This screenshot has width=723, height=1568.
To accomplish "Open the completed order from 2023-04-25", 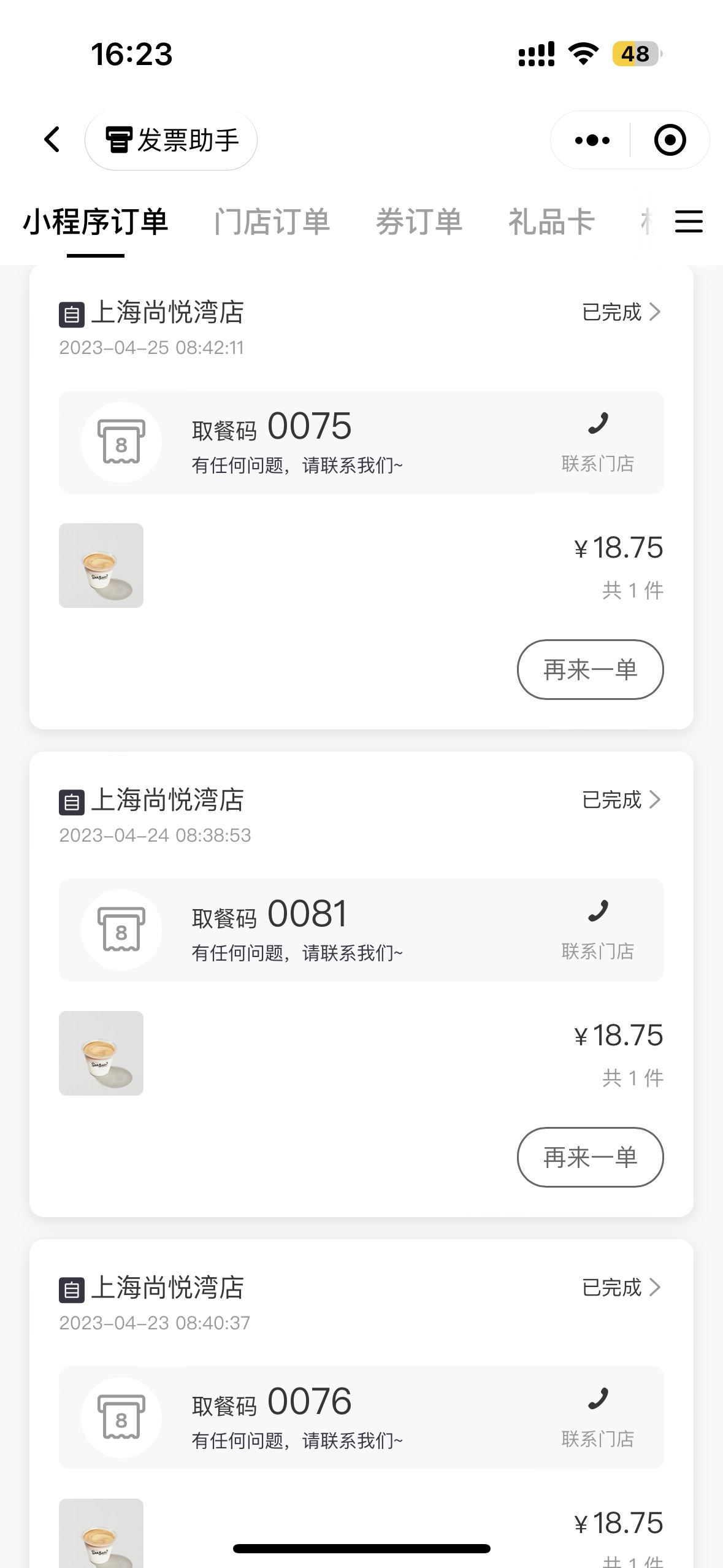I will [621, 312].
